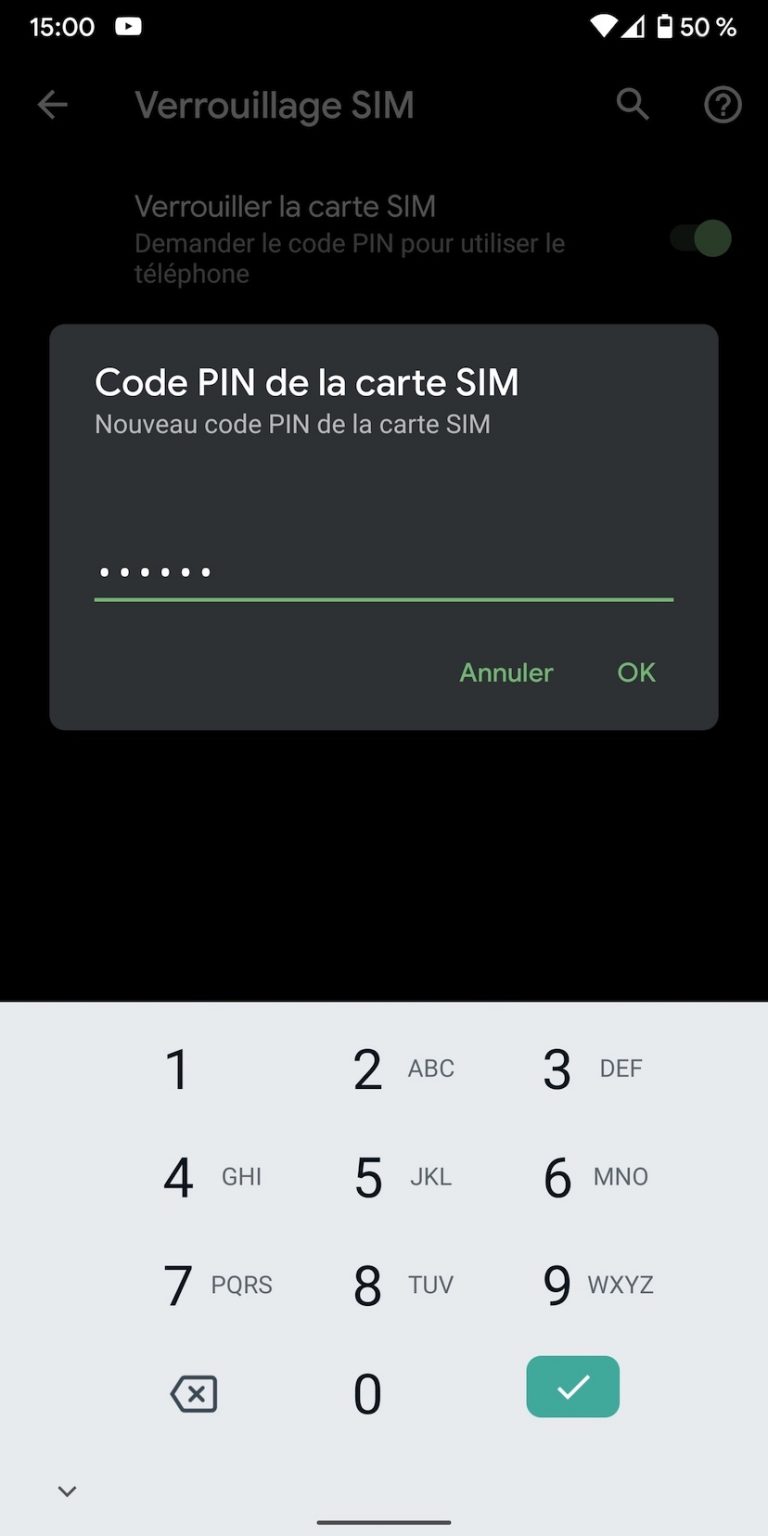
Task: Confirm the PIN with the green checkmark key
Action: [572, 1387]
